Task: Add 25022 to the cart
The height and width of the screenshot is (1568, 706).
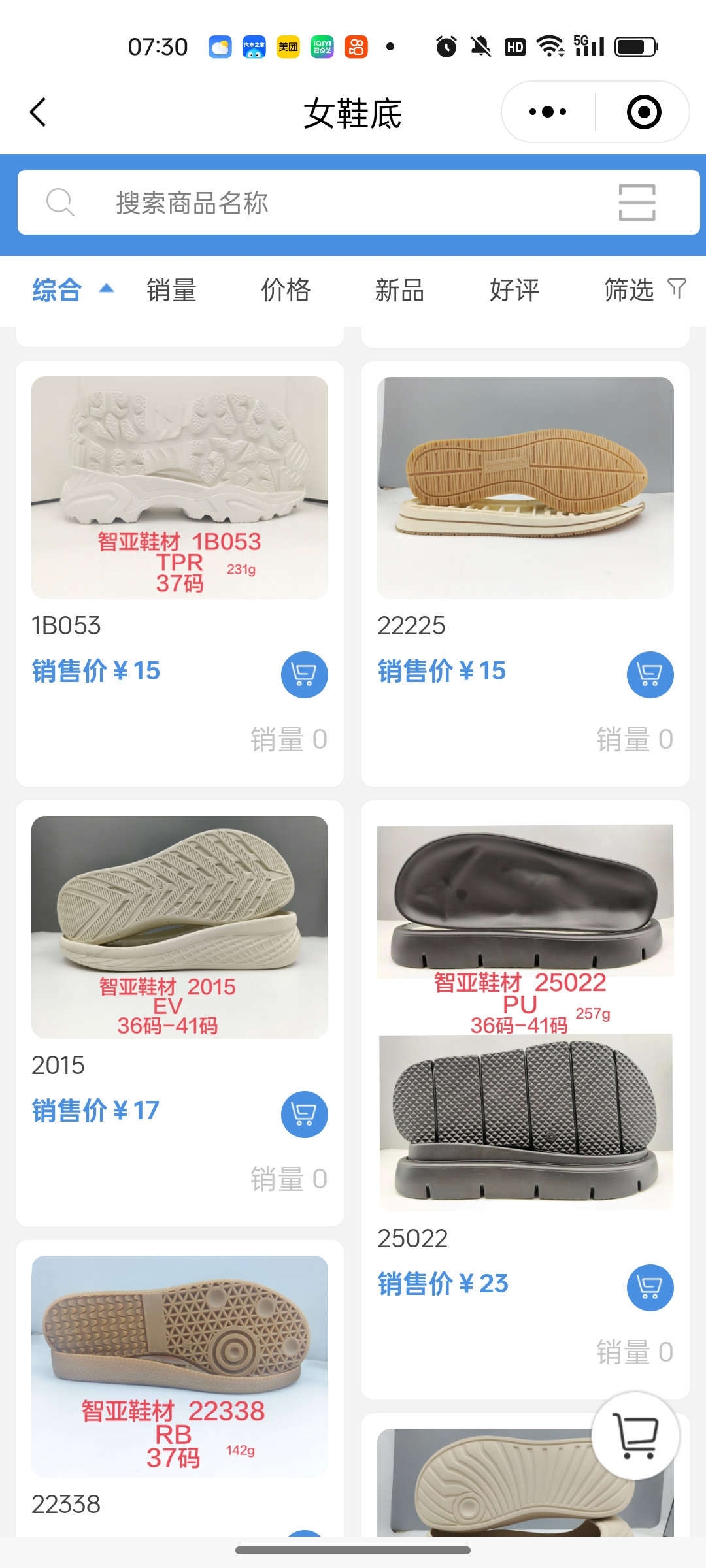Action: pos(650,1287)
